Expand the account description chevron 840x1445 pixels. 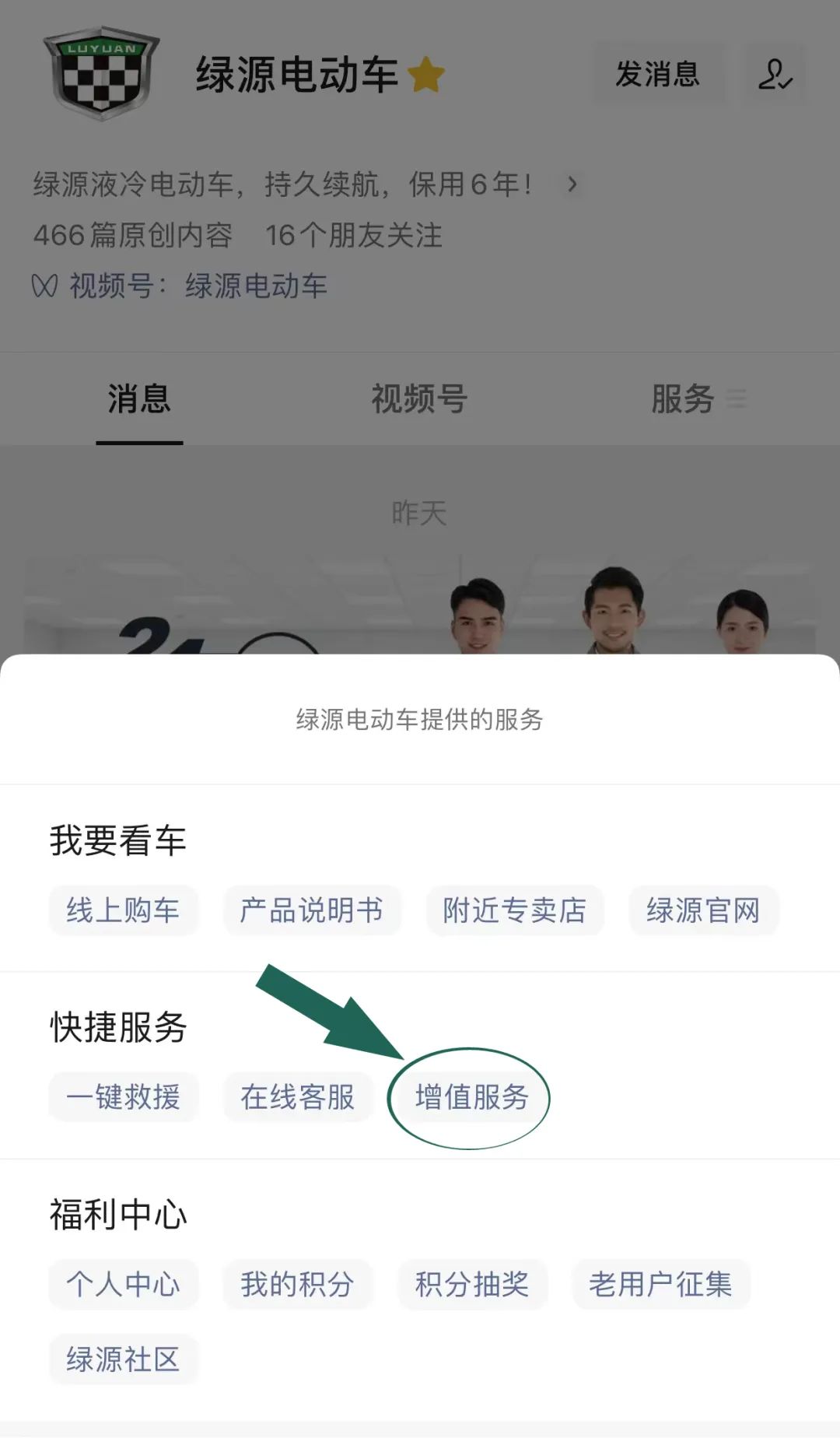[x=572, y=184]
